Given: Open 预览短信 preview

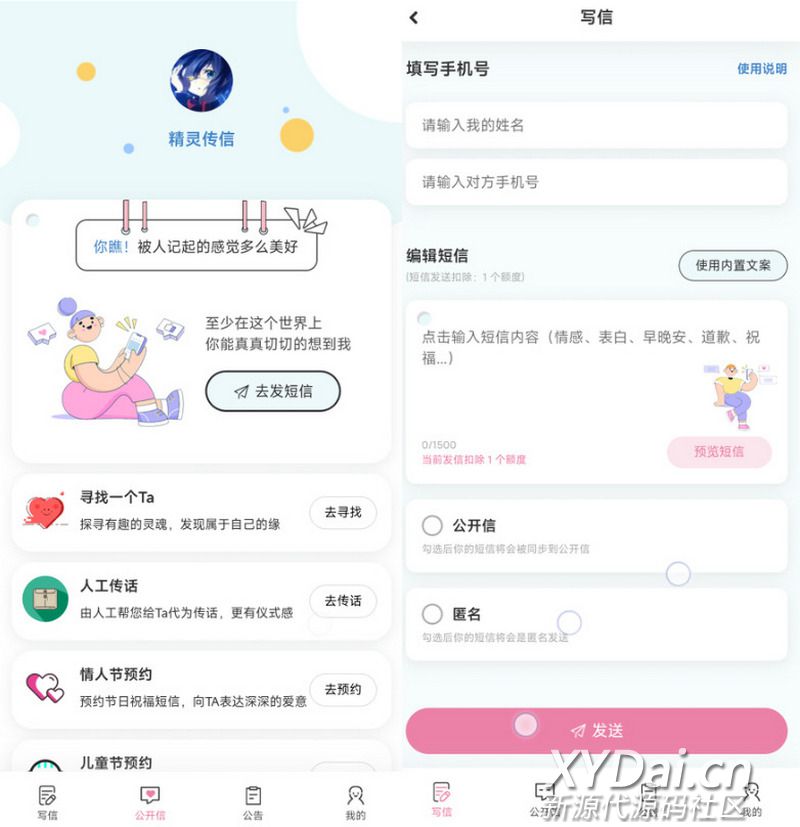Looking at the screenshot, I should click(719, 451).
